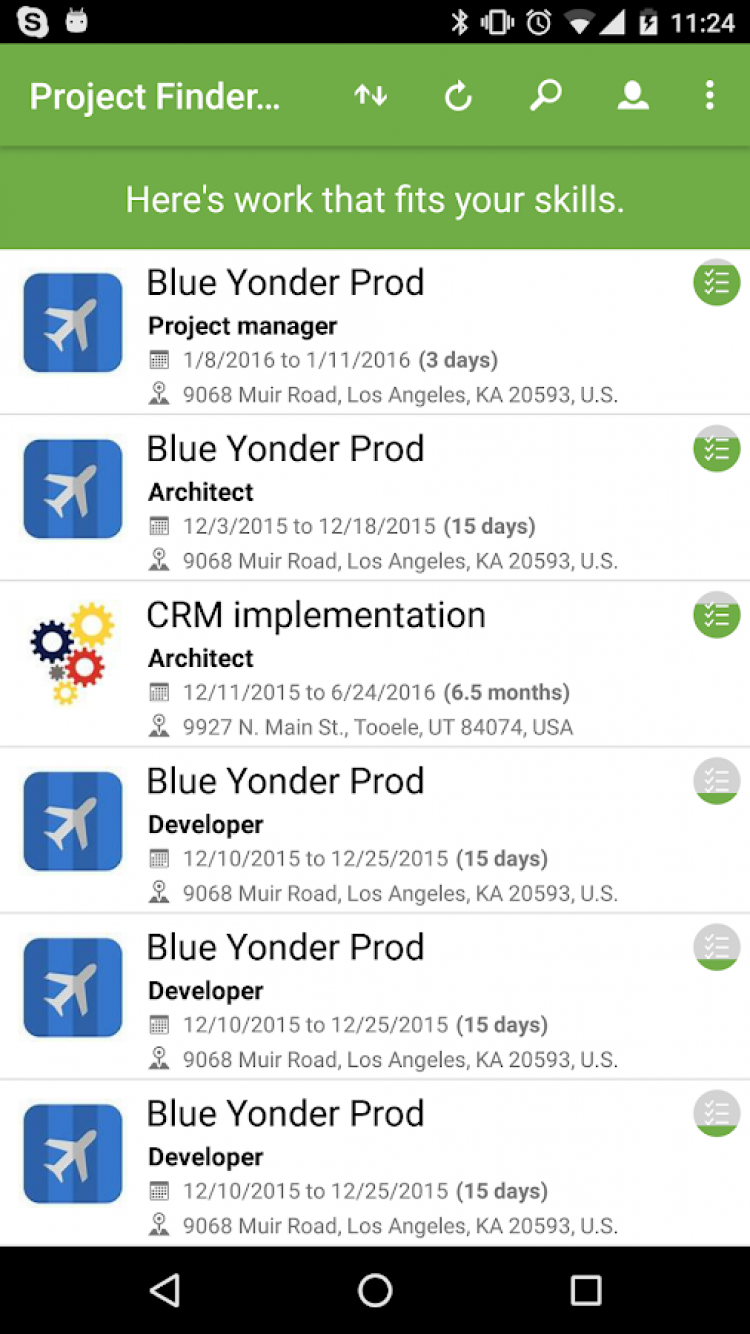Viewport: 750px width, 1334px height.
Task: Return to the home screen
Action: coord(375,1290)
